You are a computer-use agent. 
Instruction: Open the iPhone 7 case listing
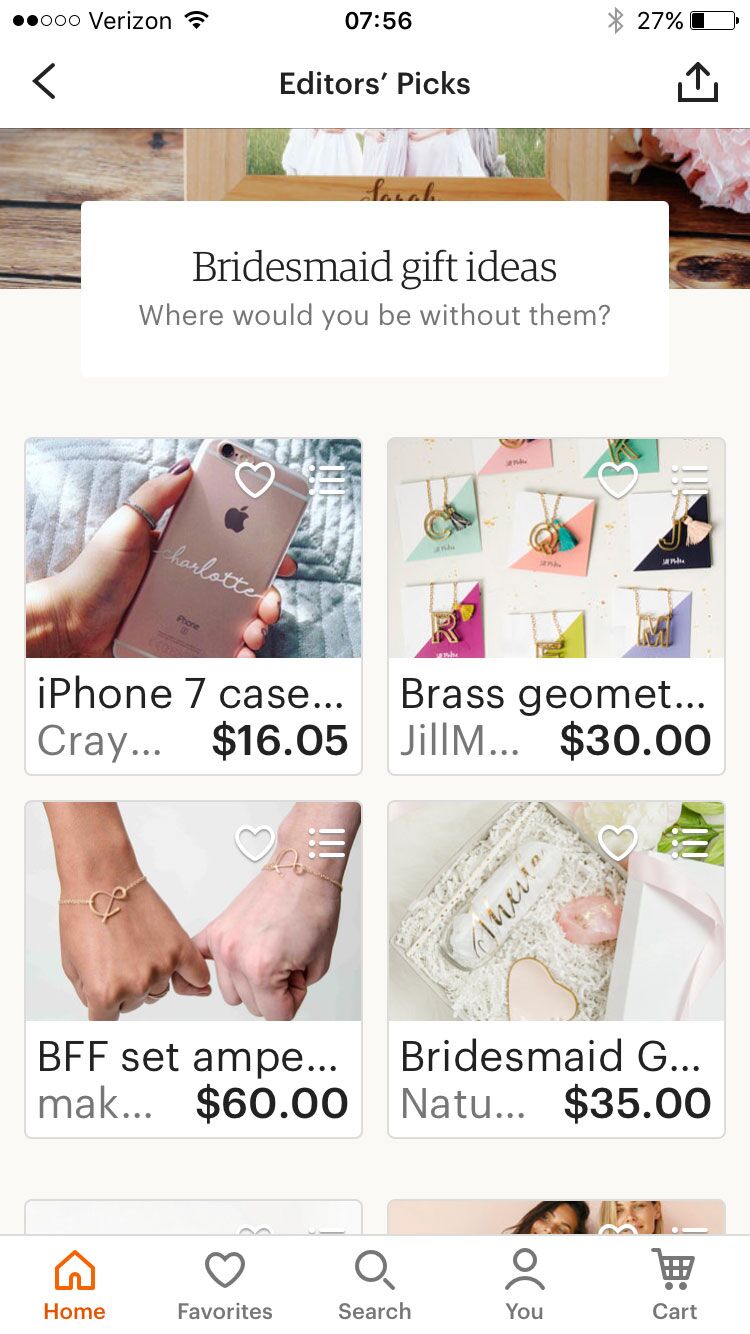click(x=193, y=606)
